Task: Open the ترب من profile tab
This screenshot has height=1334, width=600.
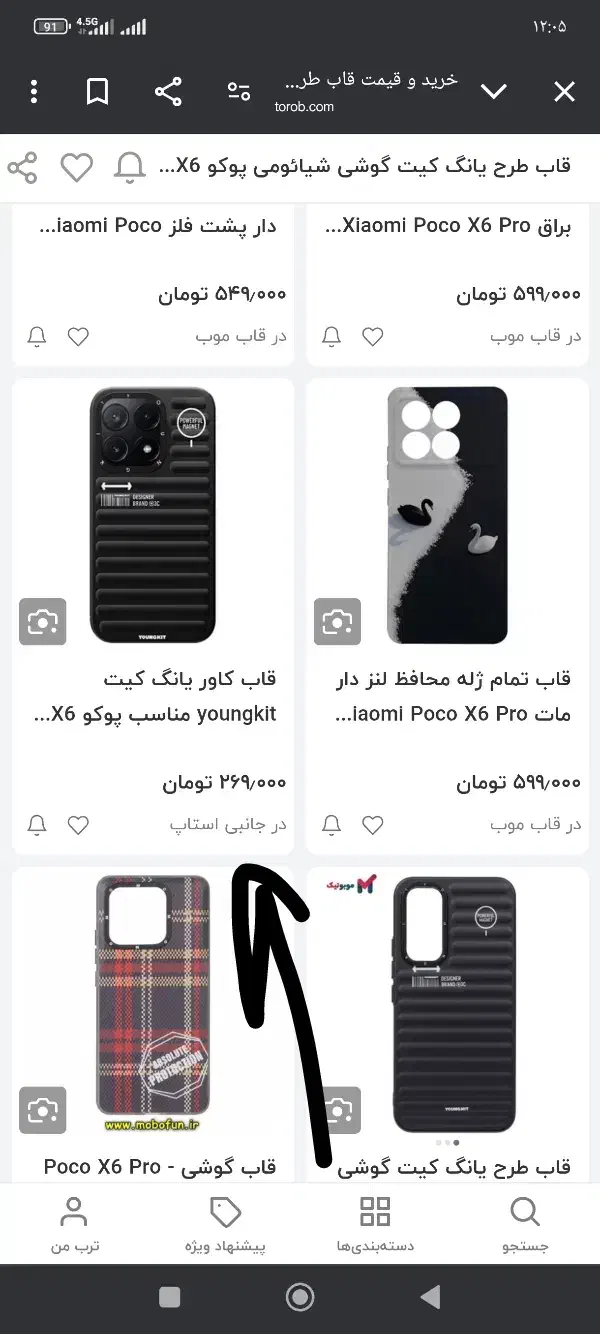Action: 75,1225
